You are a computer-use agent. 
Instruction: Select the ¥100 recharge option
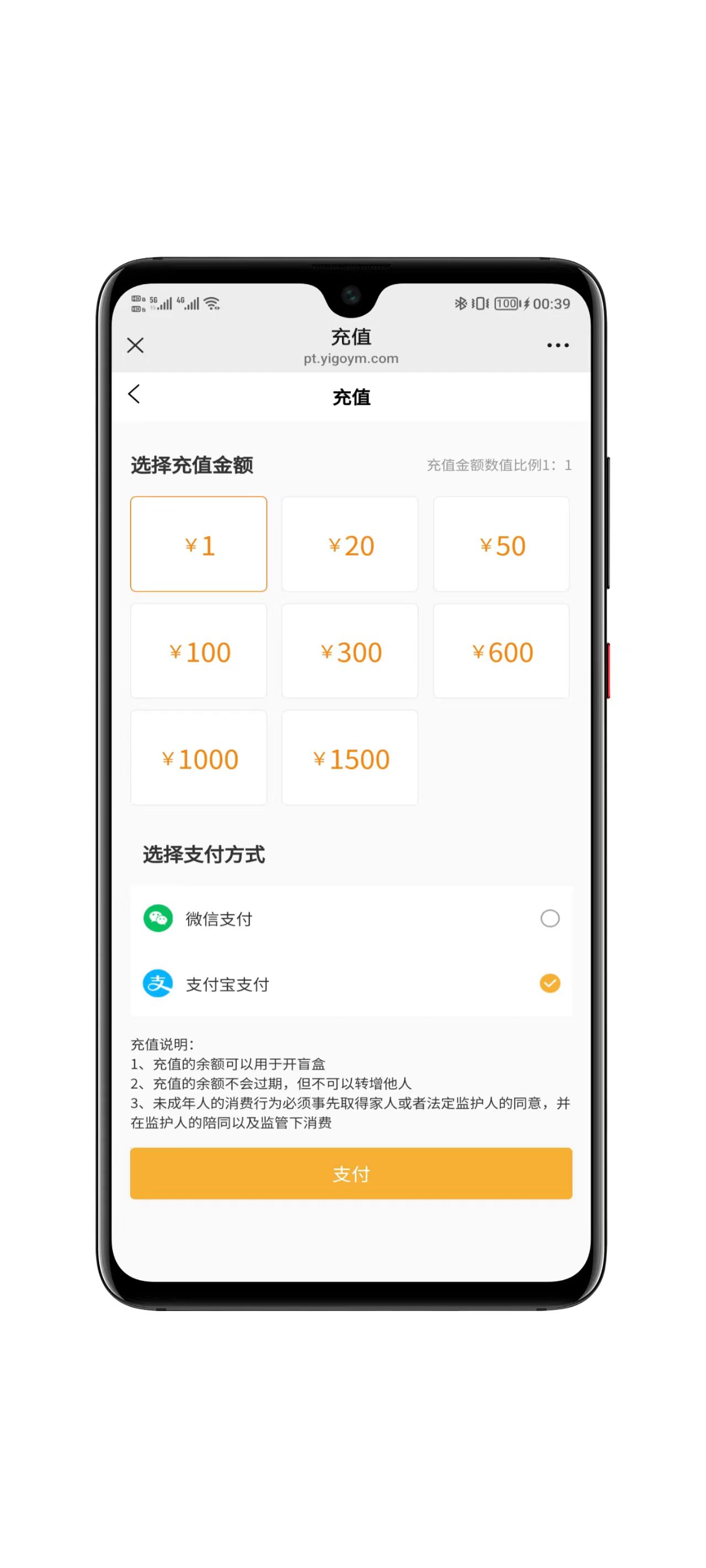coord(199,651)
